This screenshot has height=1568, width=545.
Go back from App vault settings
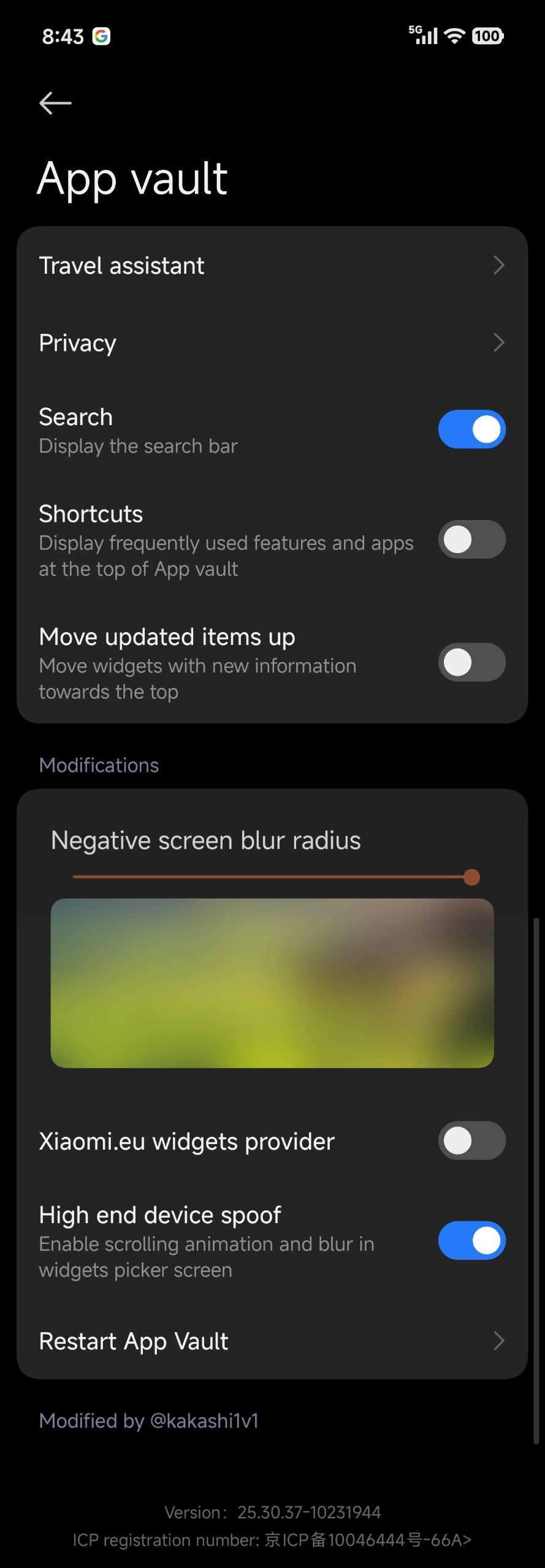point(55,103)
